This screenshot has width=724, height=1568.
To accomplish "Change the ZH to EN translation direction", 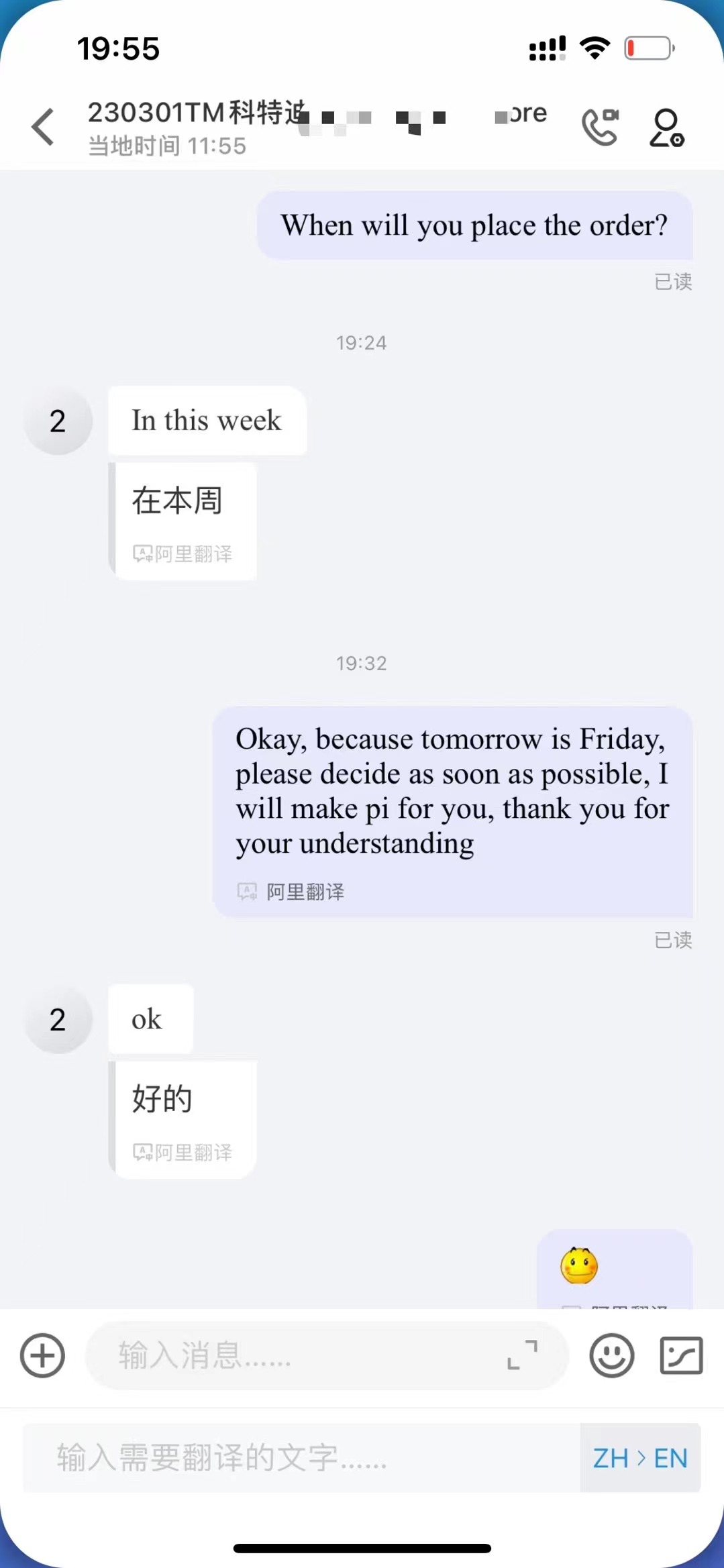I will pos(640,1458).
